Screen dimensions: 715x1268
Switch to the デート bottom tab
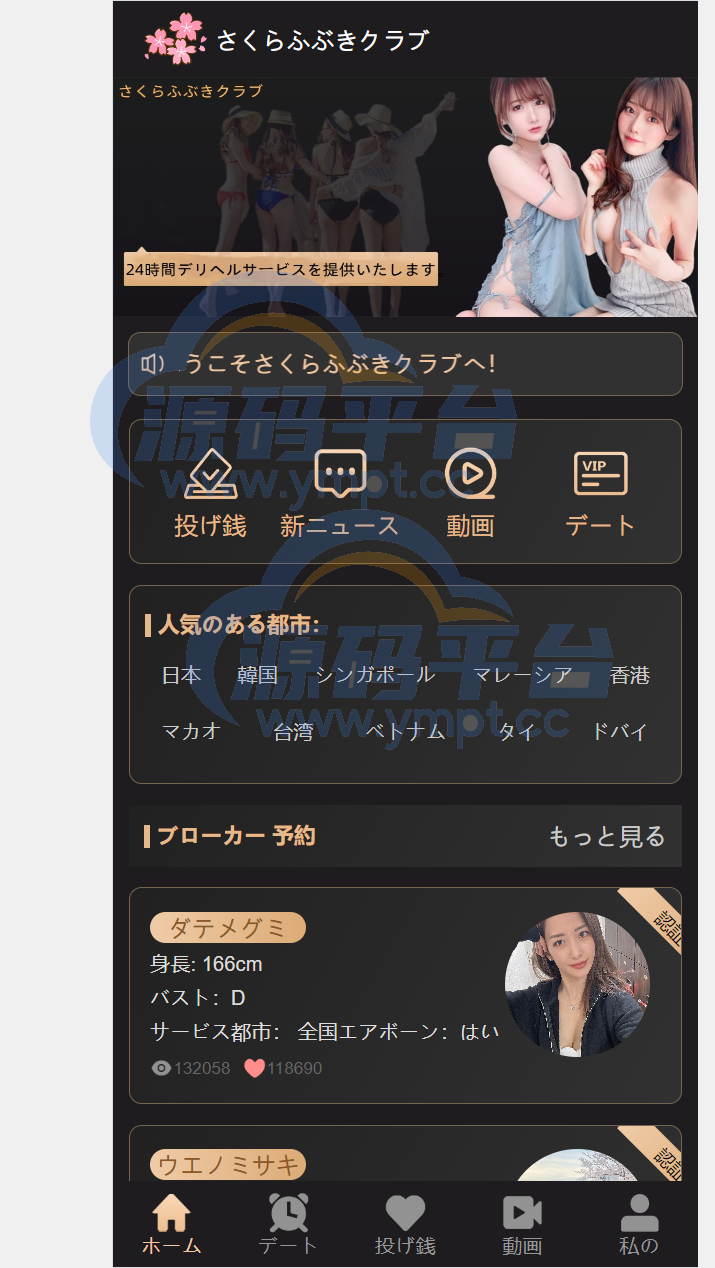tap(288, 1225)
